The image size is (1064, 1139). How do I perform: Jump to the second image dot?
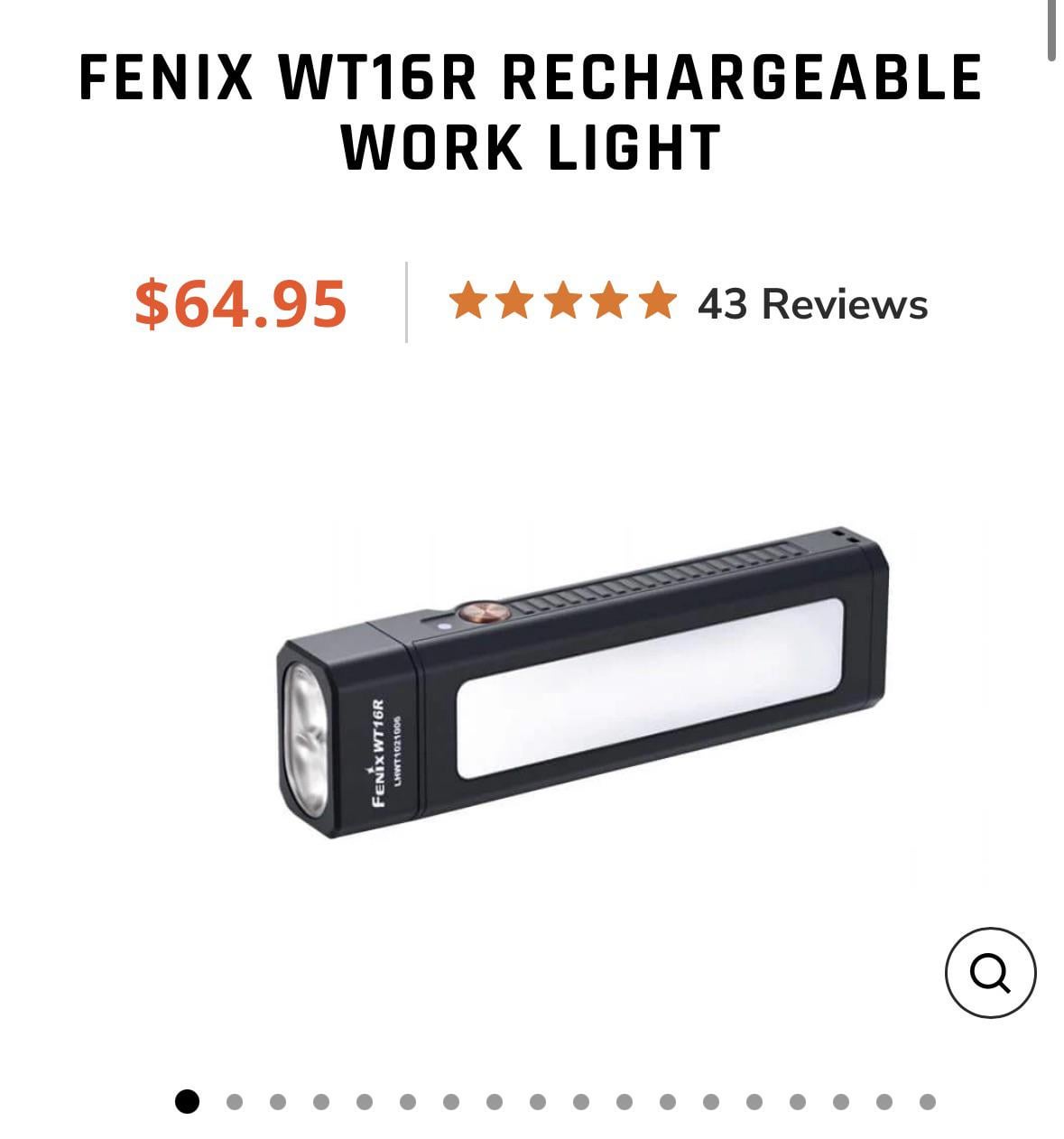click(x=235, y=1102)
